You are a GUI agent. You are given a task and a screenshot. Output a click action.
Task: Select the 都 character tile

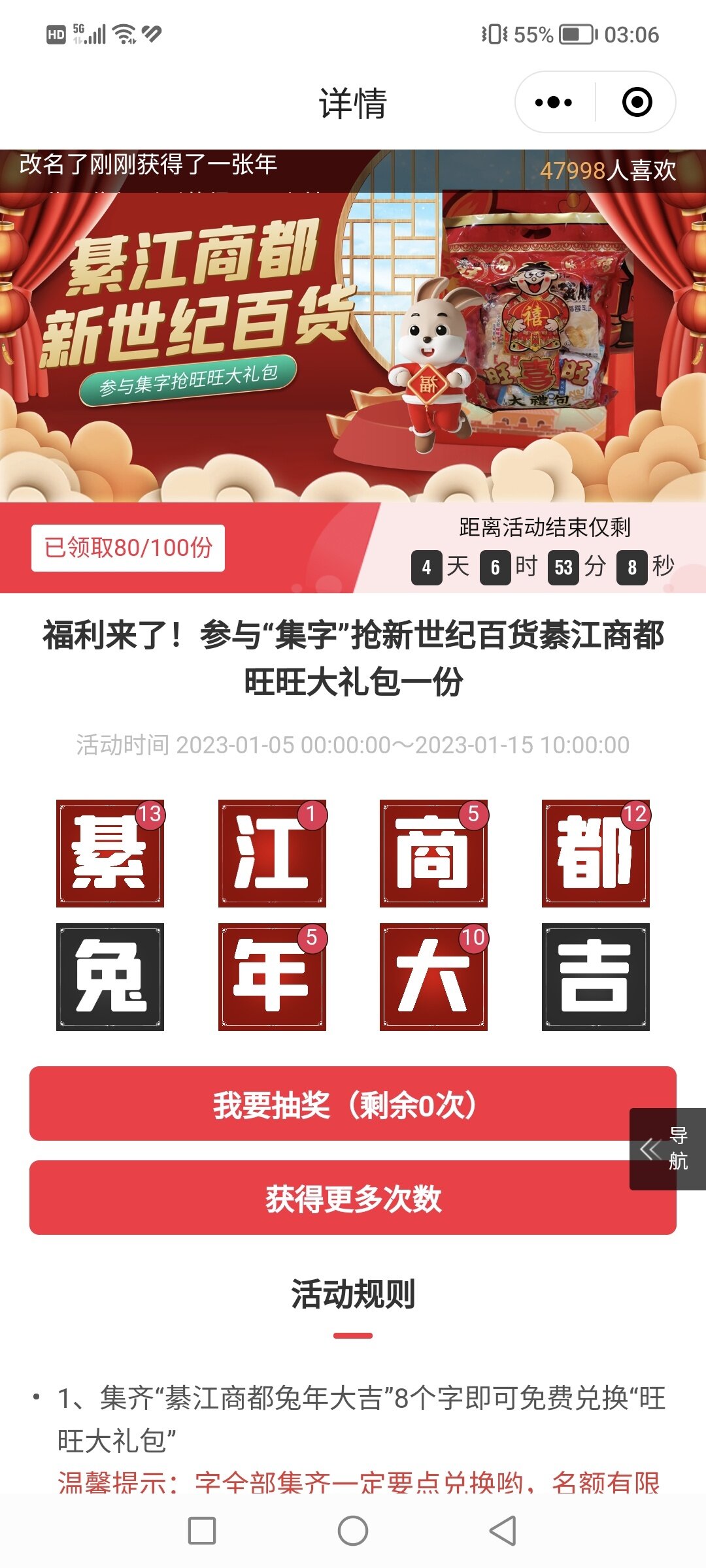coord(596,853)
